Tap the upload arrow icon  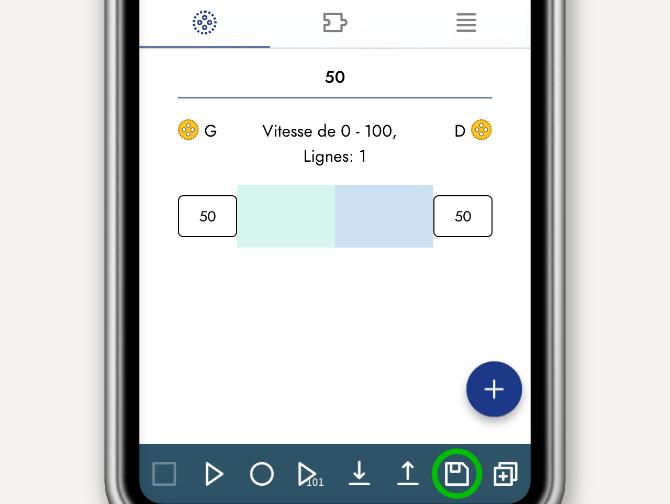408,474
